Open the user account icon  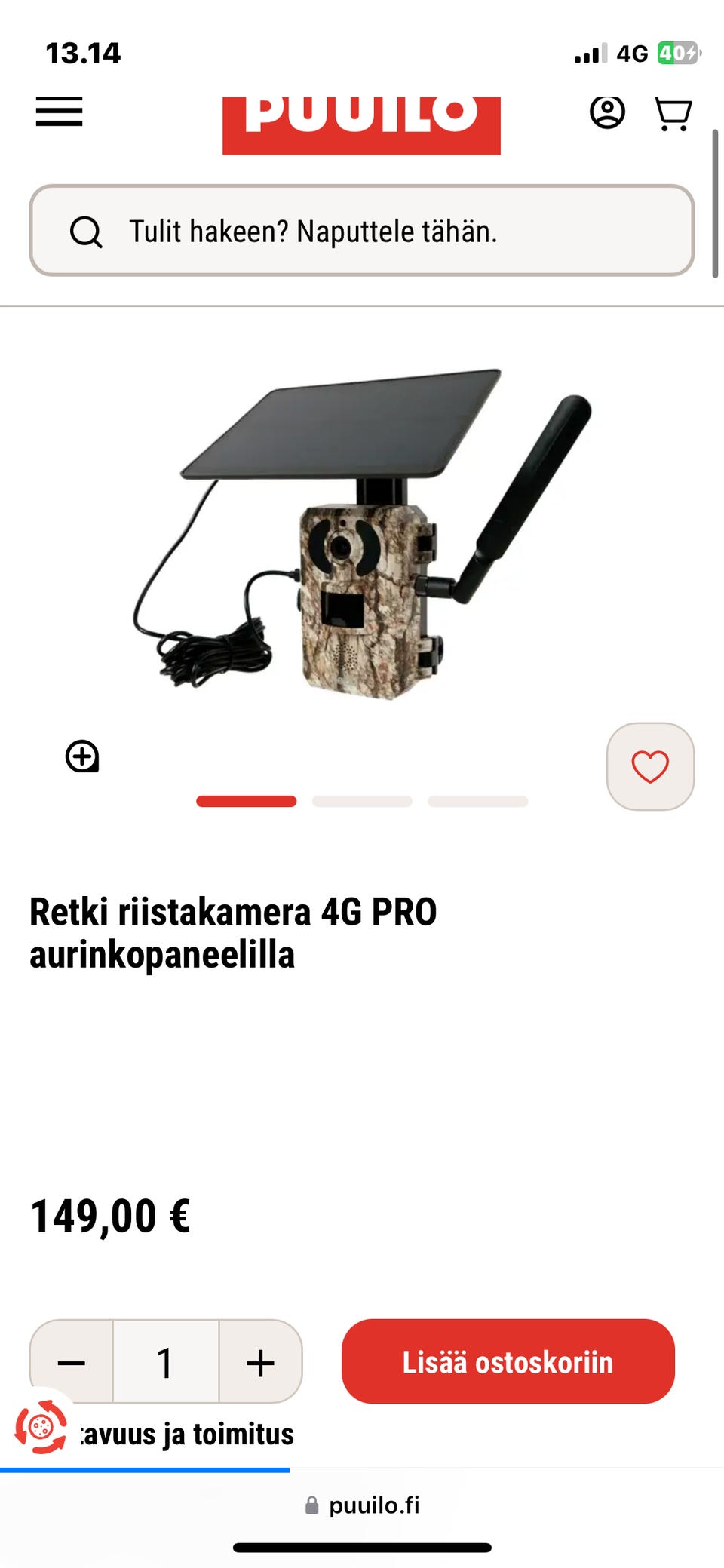click(609, 112)
